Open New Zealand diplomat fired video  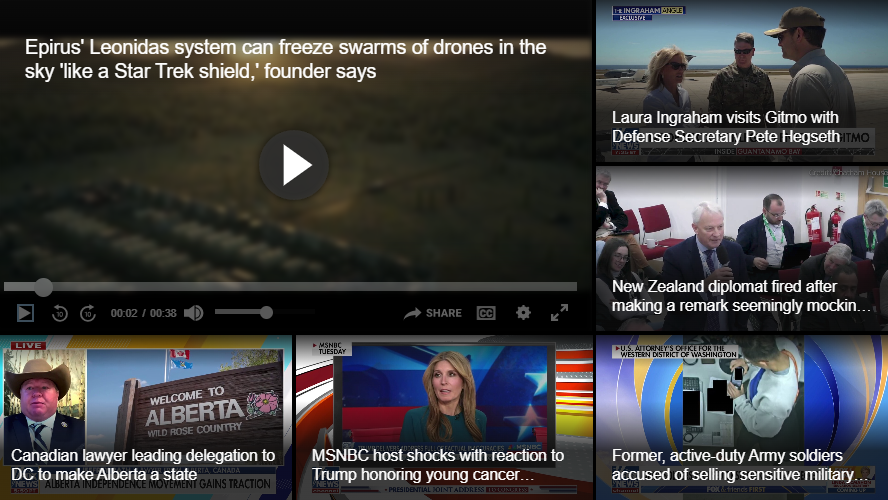(x=741, y=248)
